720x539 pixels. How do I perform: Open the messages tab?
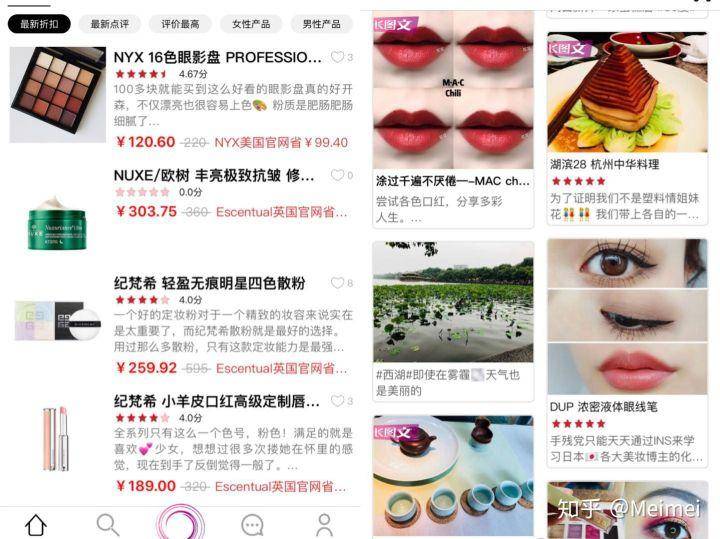click(252, 524)
